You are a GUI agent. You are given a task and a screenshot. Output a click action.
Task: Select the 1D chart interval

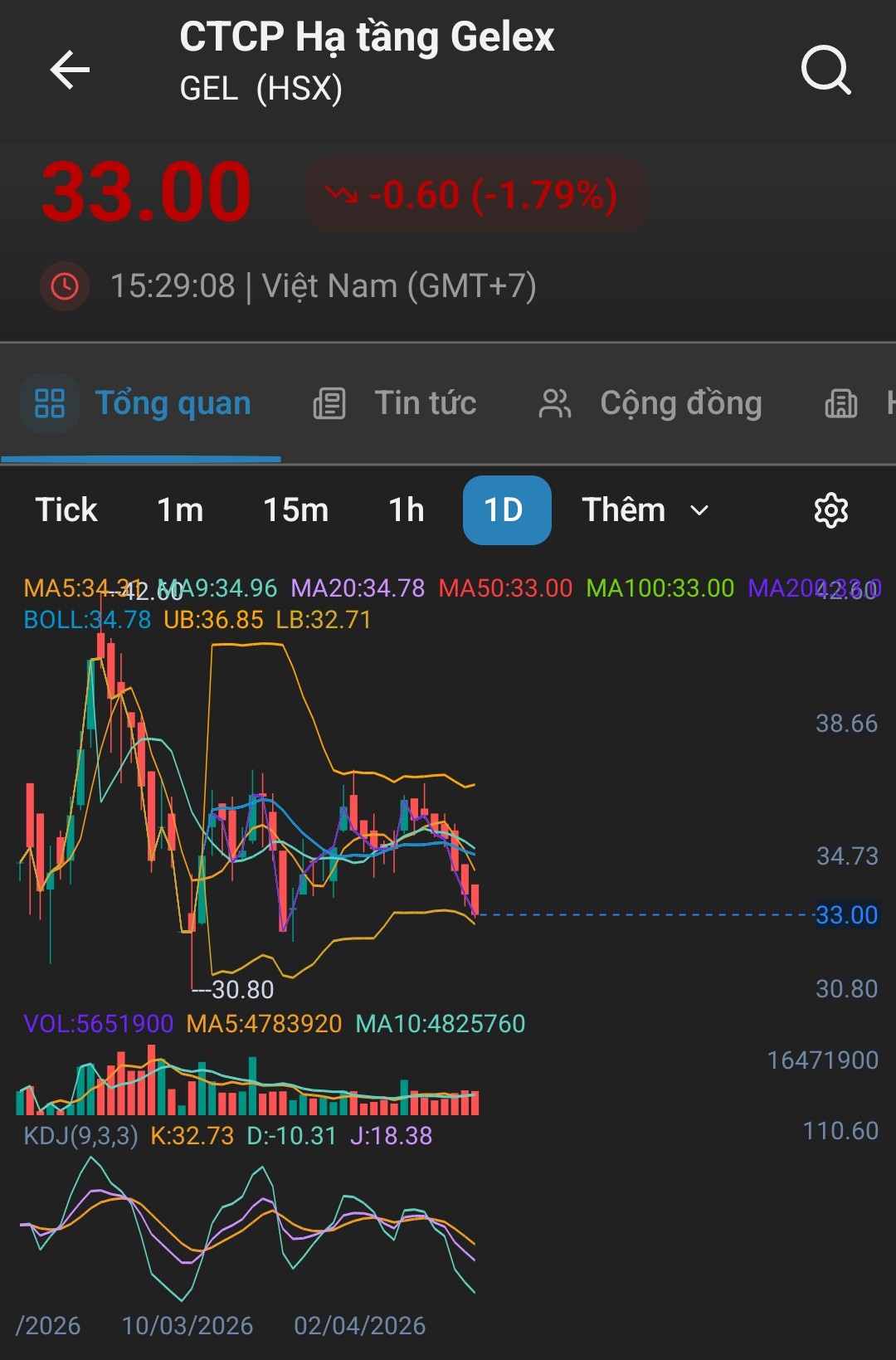[506, 510]
